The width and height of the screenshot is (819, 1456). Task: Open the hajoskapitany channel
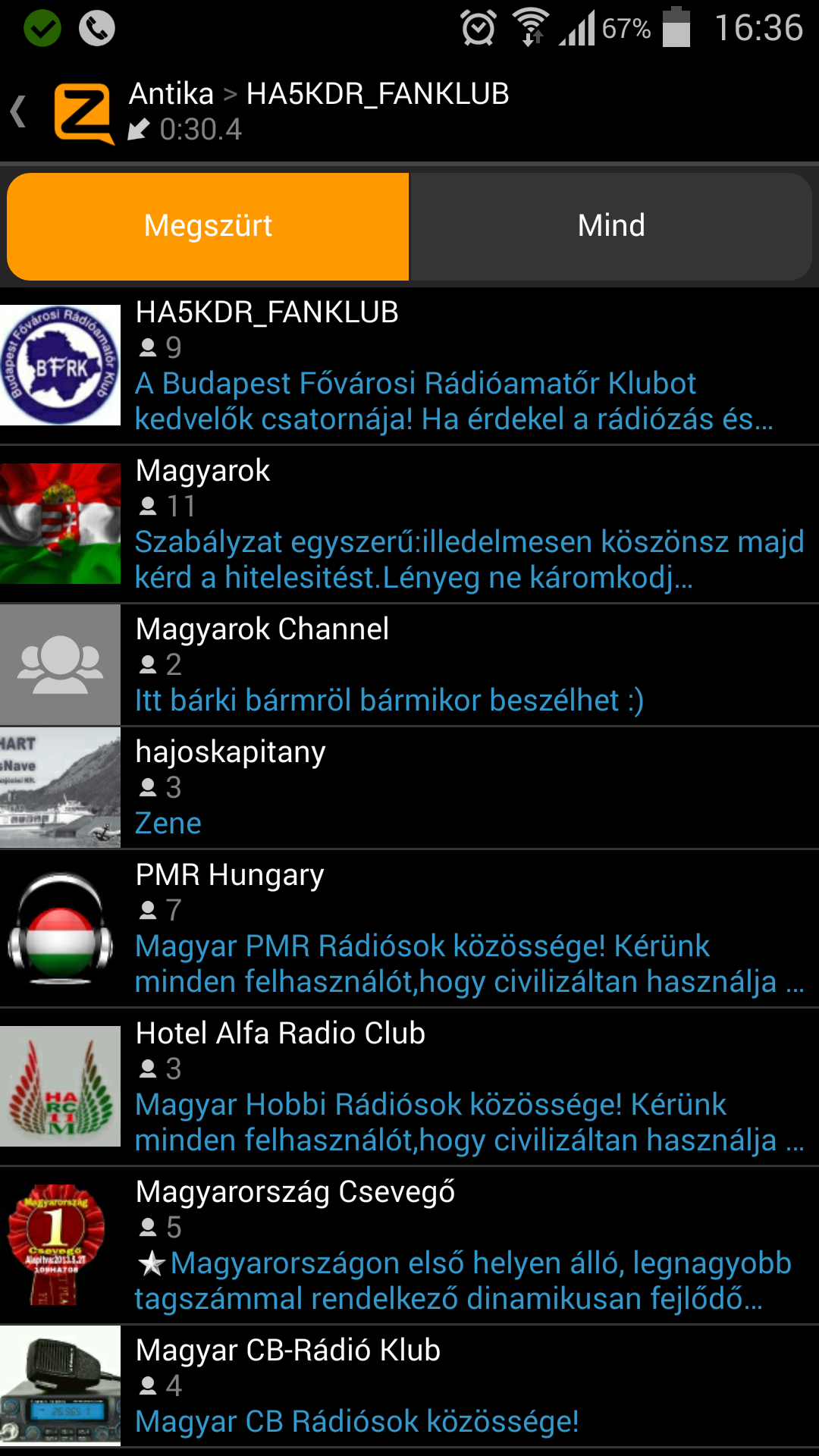(x=409, y=788)
